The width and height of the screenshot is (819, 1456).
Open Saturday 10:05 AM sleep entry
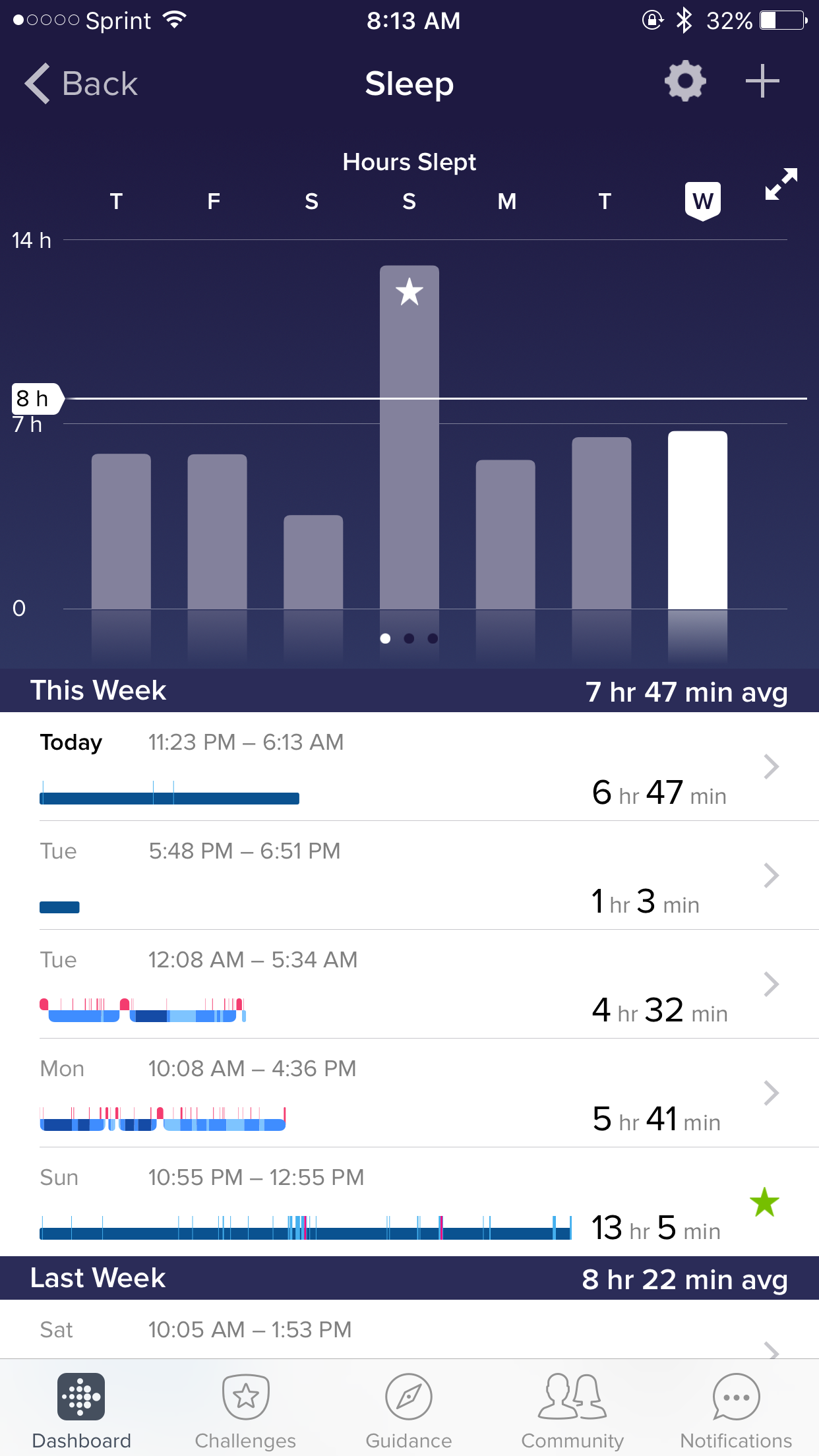pos(409,1332)
